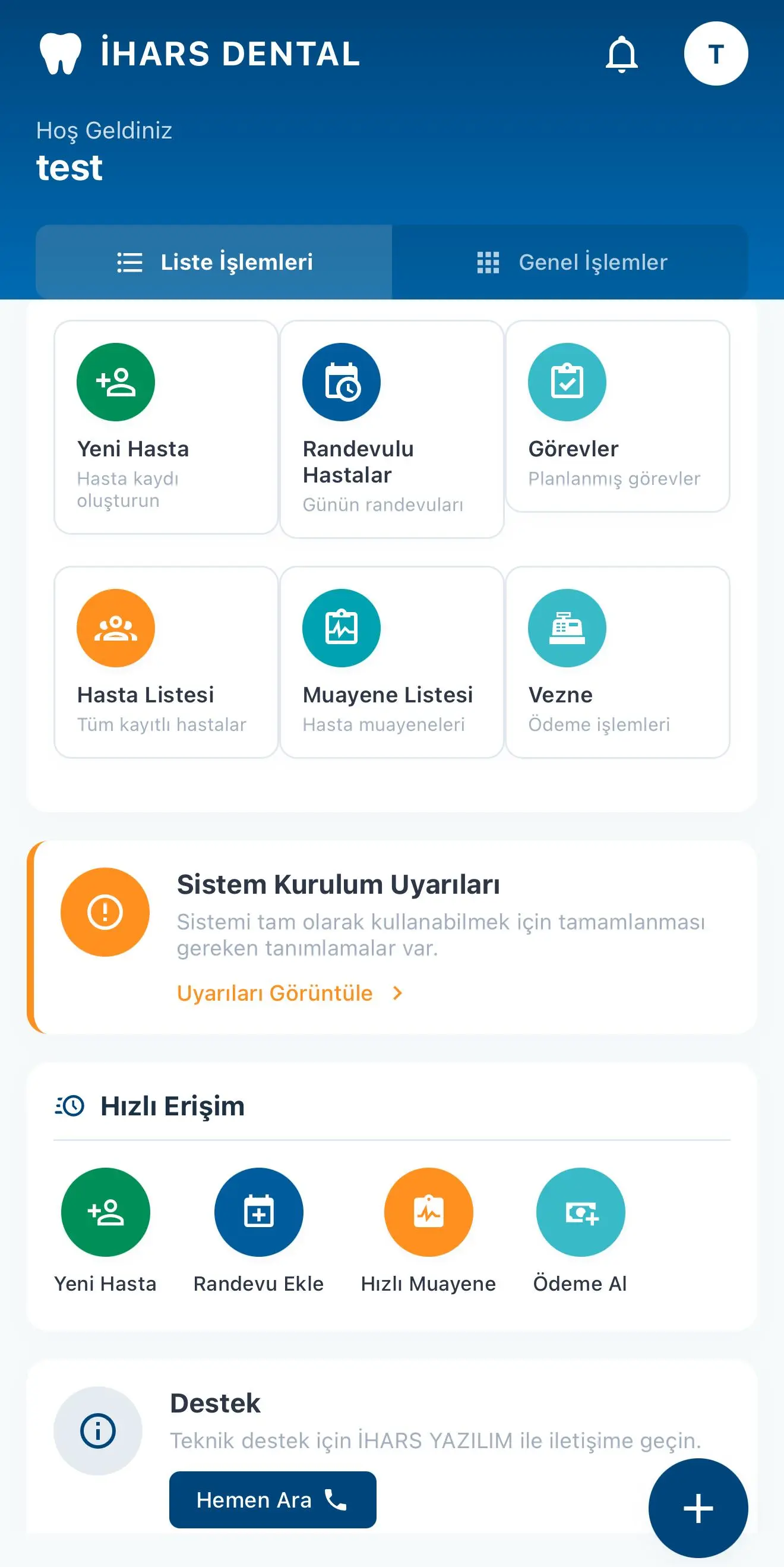The image size is (784, 1567).
Task: Click the Hızlı Muayene quick access icon
Action: [x=428, y=1212]
